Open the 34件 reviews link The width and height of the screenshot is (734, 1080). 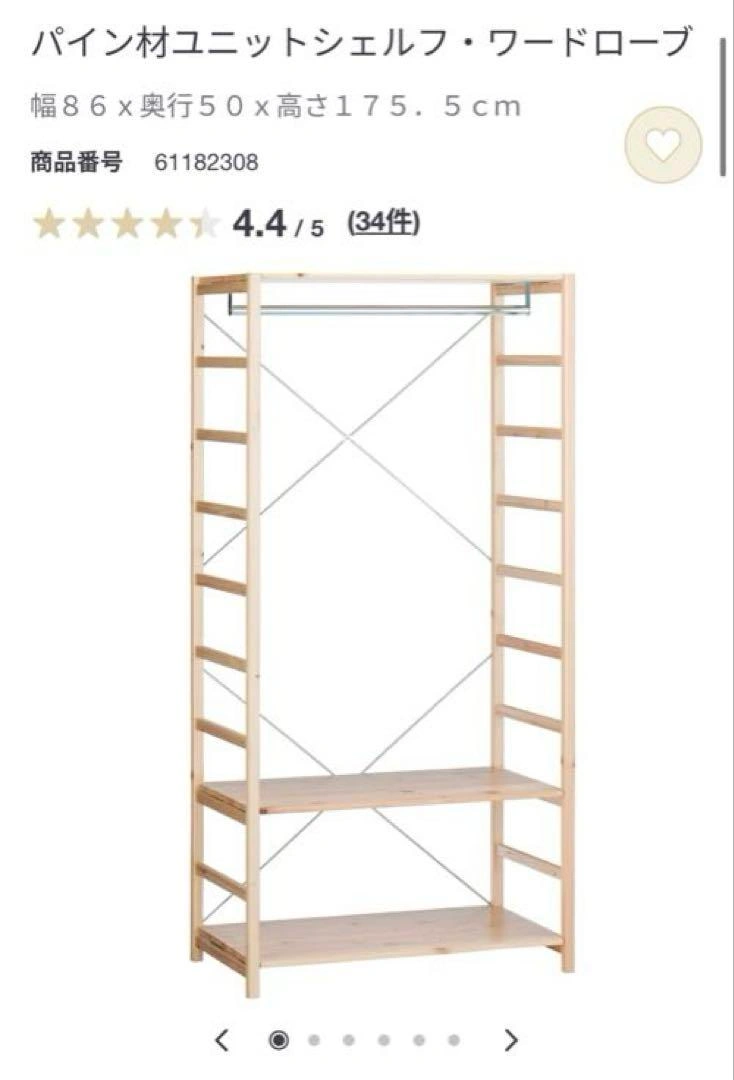(x=384, y=223)
